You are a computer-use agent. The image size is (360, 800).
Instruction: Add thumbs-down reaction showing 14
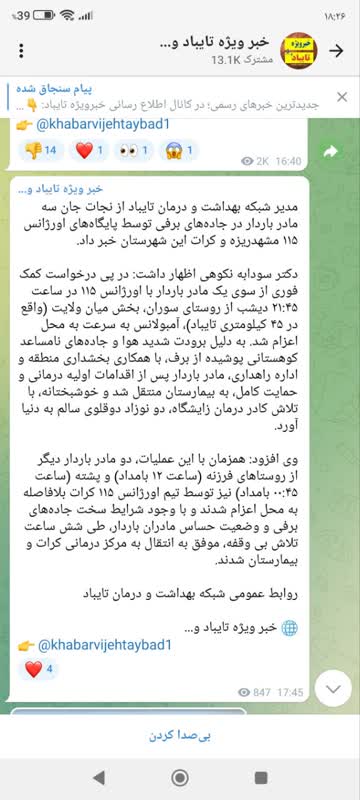41,151
